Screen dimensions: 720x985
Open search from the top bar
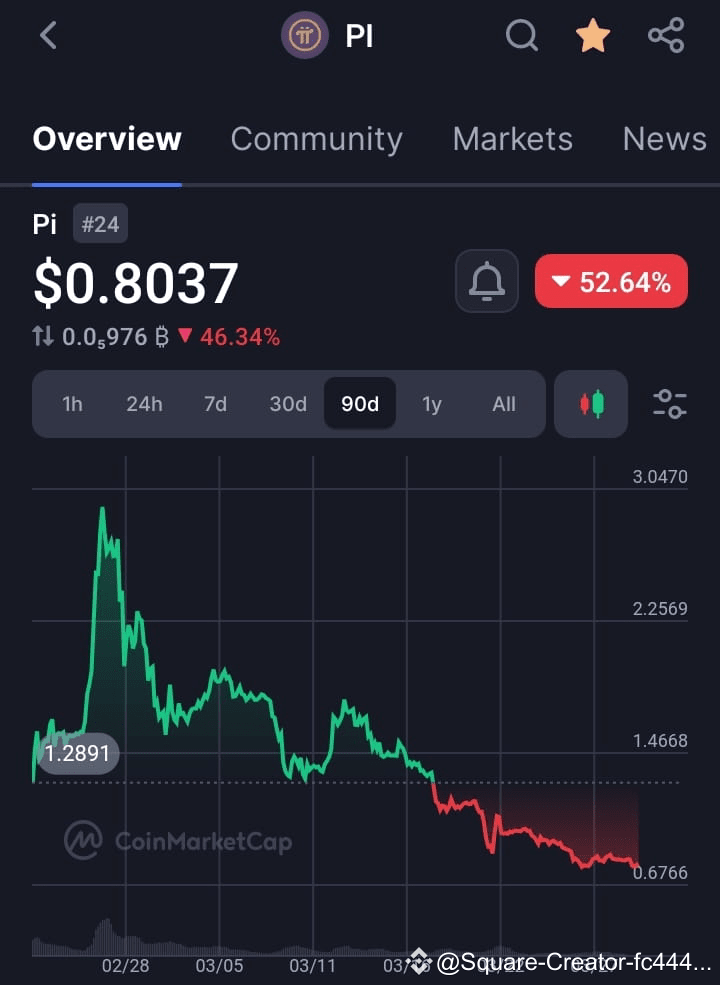coord(521,35)
